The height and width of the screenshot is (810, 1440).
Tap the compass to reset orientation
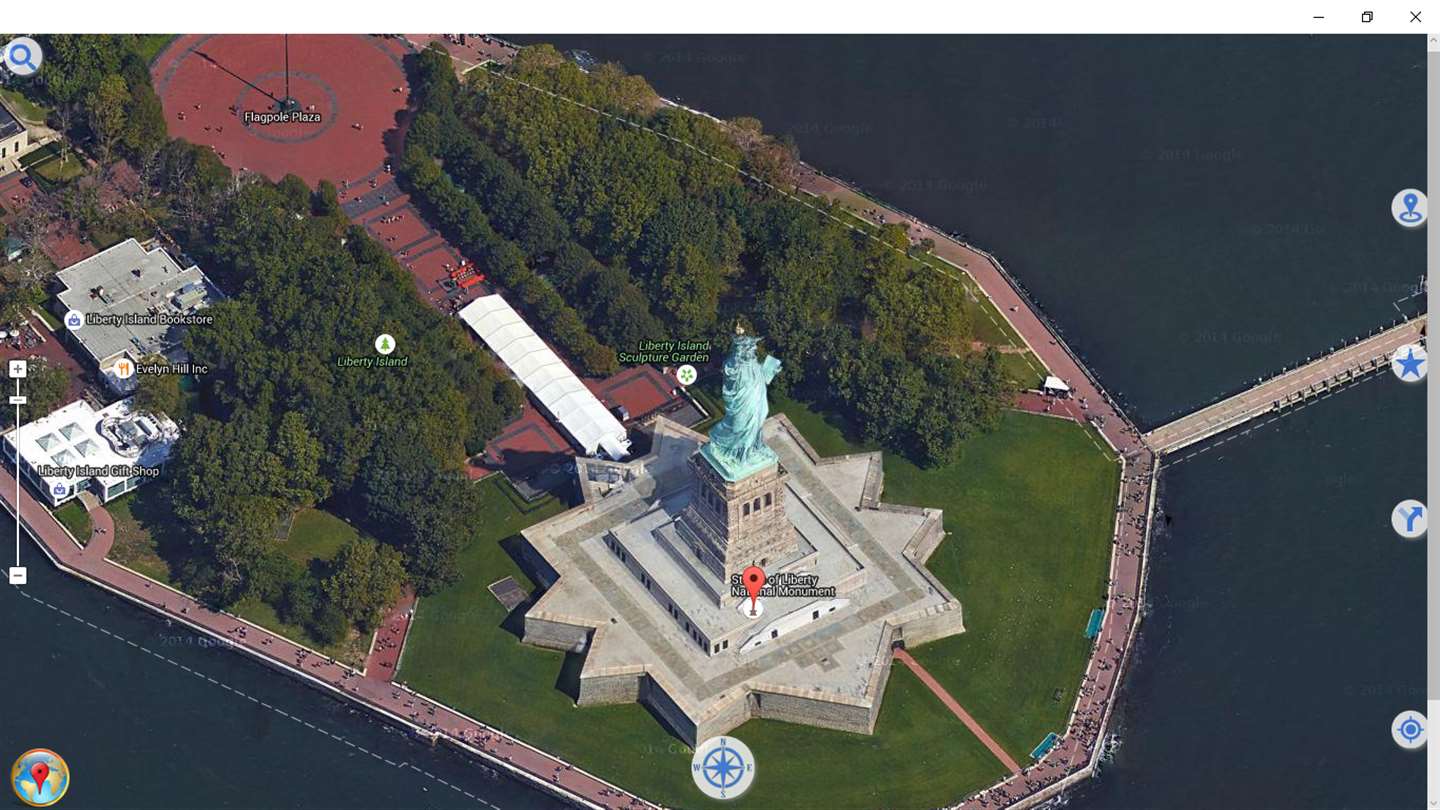723,768
